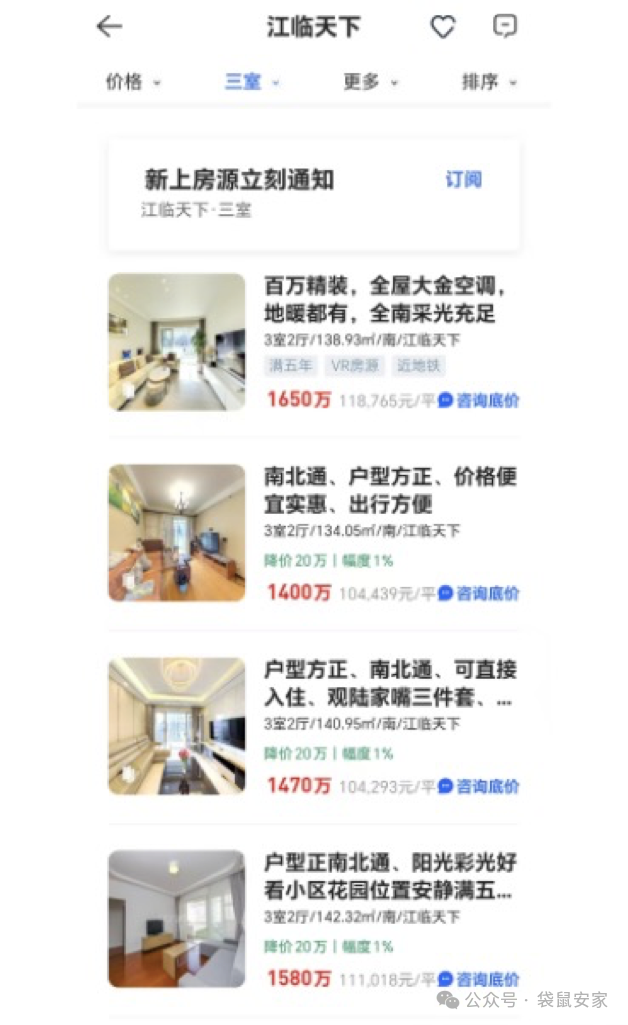
Task: Expand the 价格 filter dropdown
Action: click(133, 82)
